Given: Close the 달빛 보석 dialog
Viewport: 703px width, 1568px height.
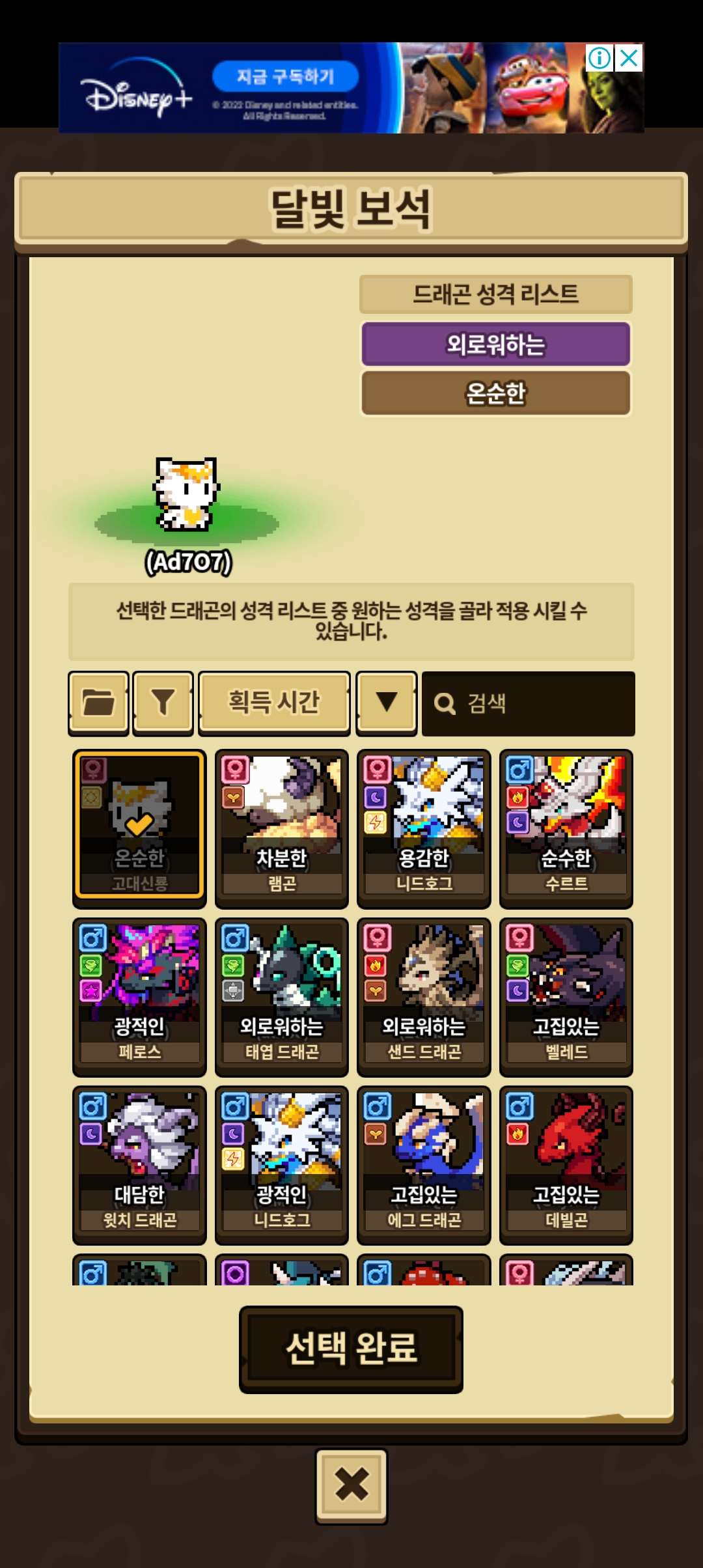Looking at the screenshot, I should [351, 1485].
